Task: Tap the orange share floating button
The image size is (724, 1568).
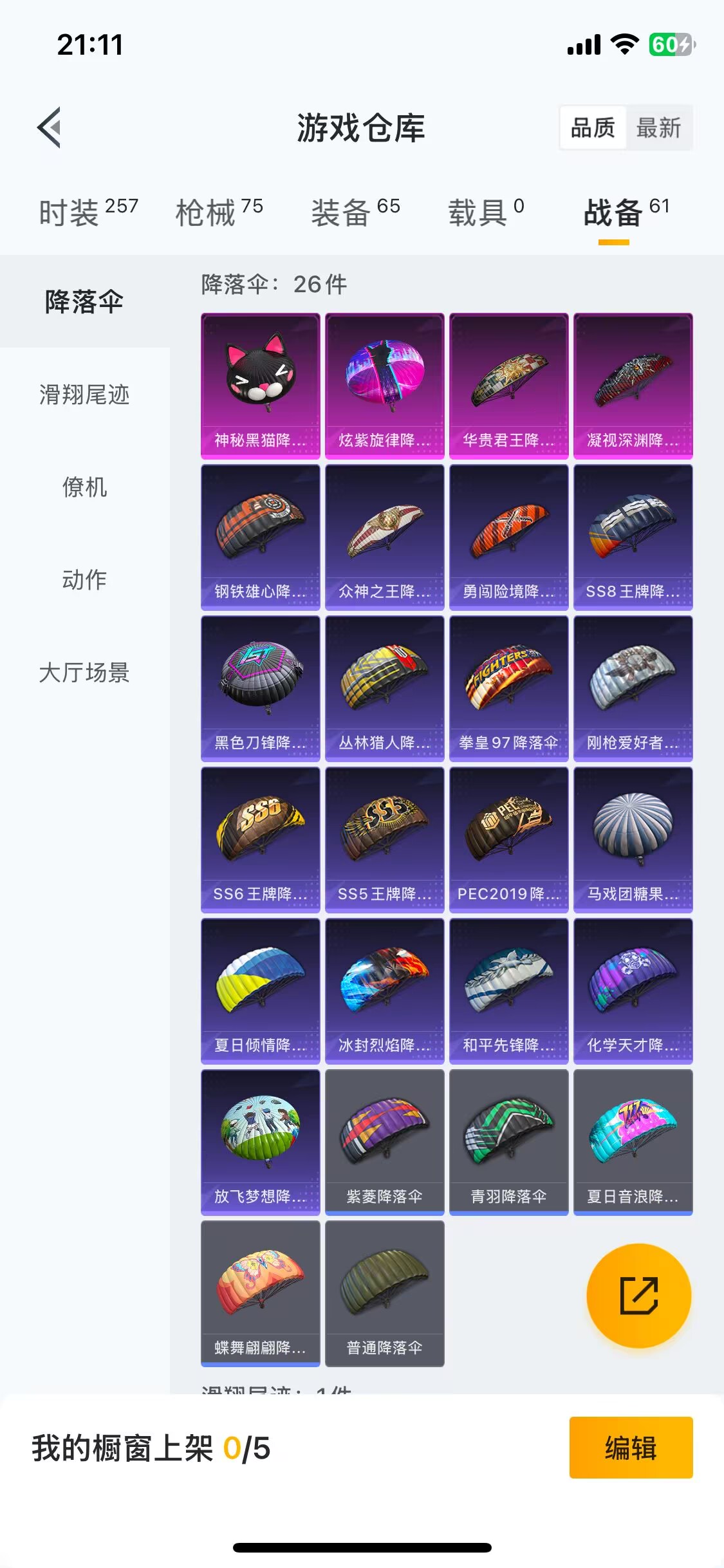Action: (x=639, y=1295)
